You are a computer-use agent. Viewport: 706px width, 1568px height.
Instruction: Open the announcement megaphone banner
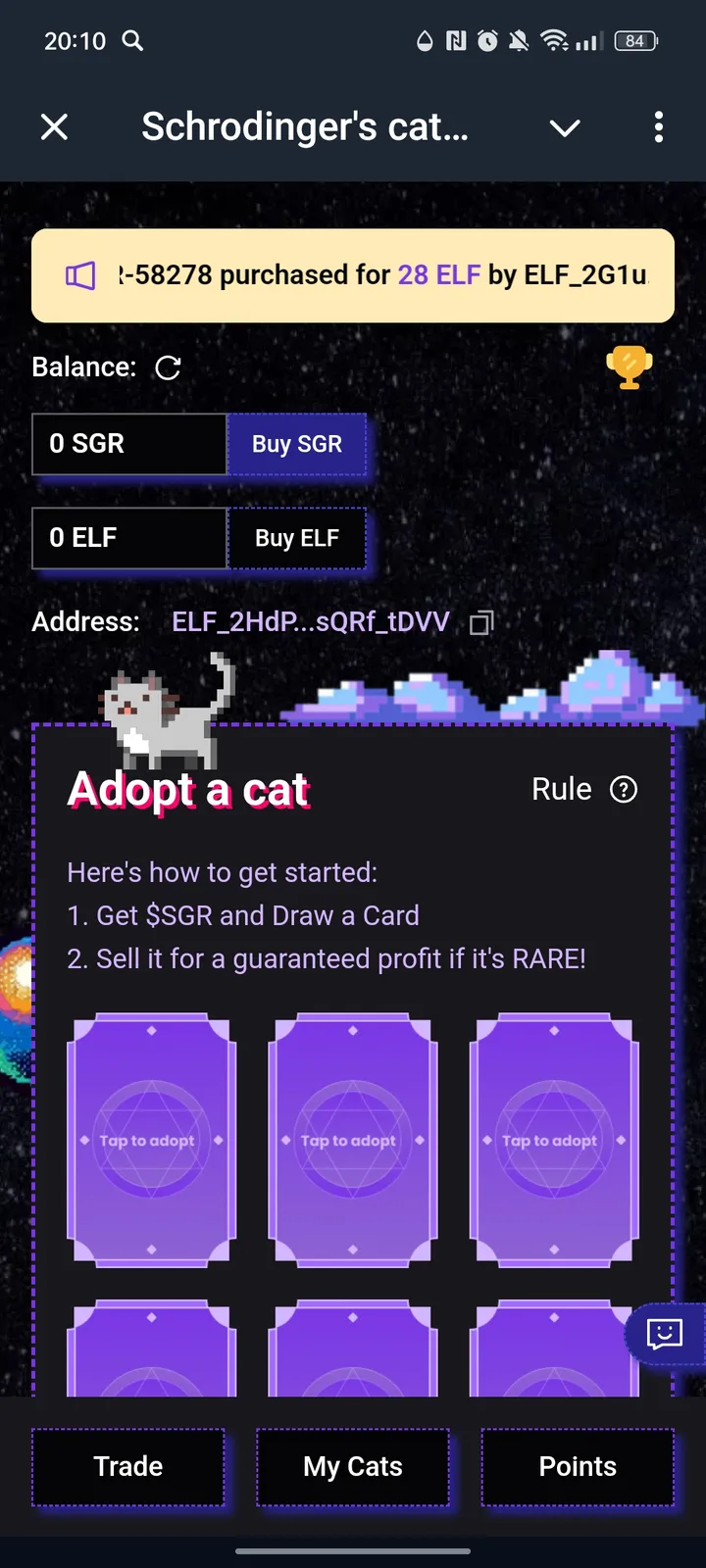coord(82,275)
